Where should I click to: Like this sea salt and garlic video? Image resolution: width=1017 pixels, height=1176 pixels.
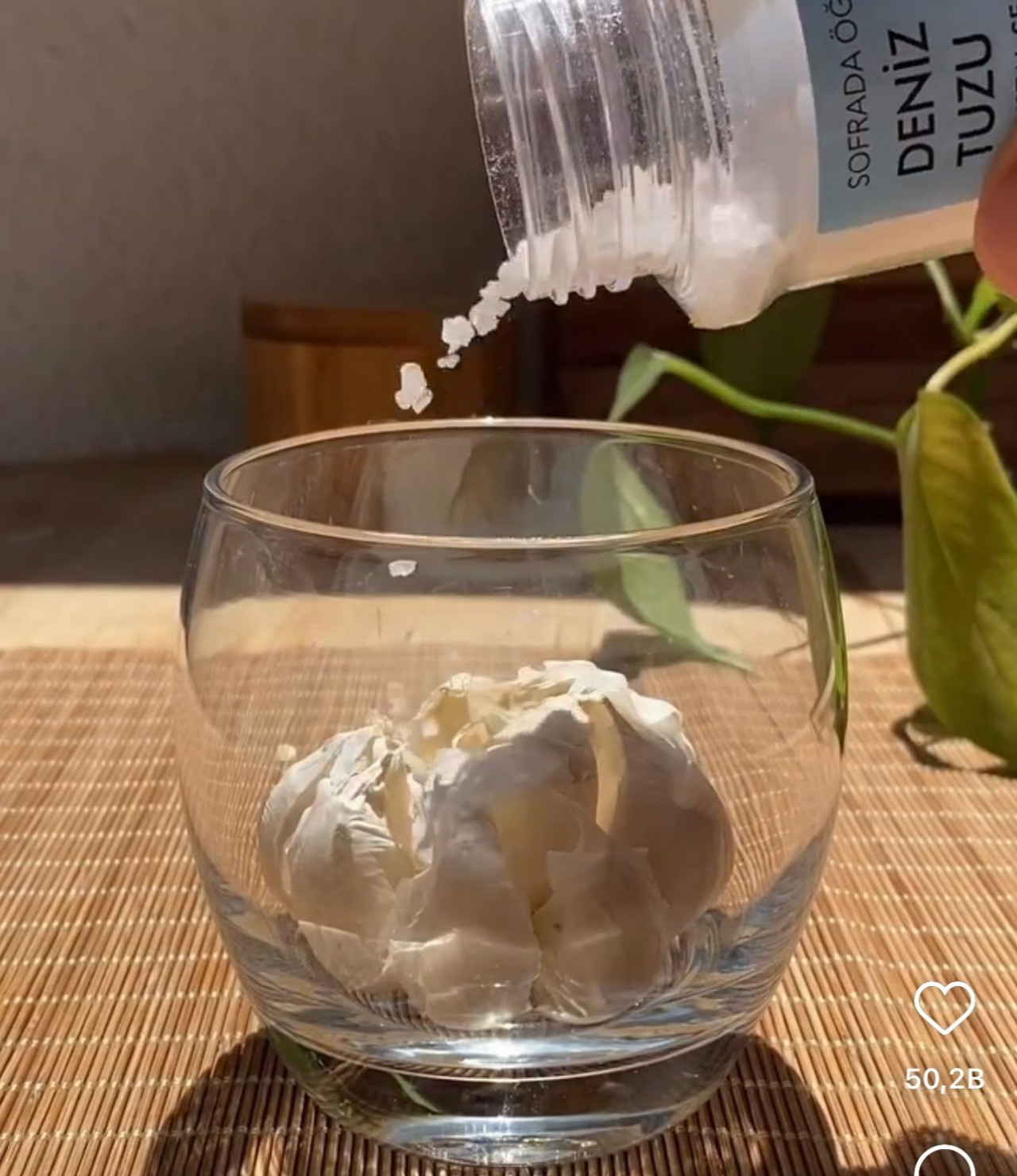pos(944,1008)
